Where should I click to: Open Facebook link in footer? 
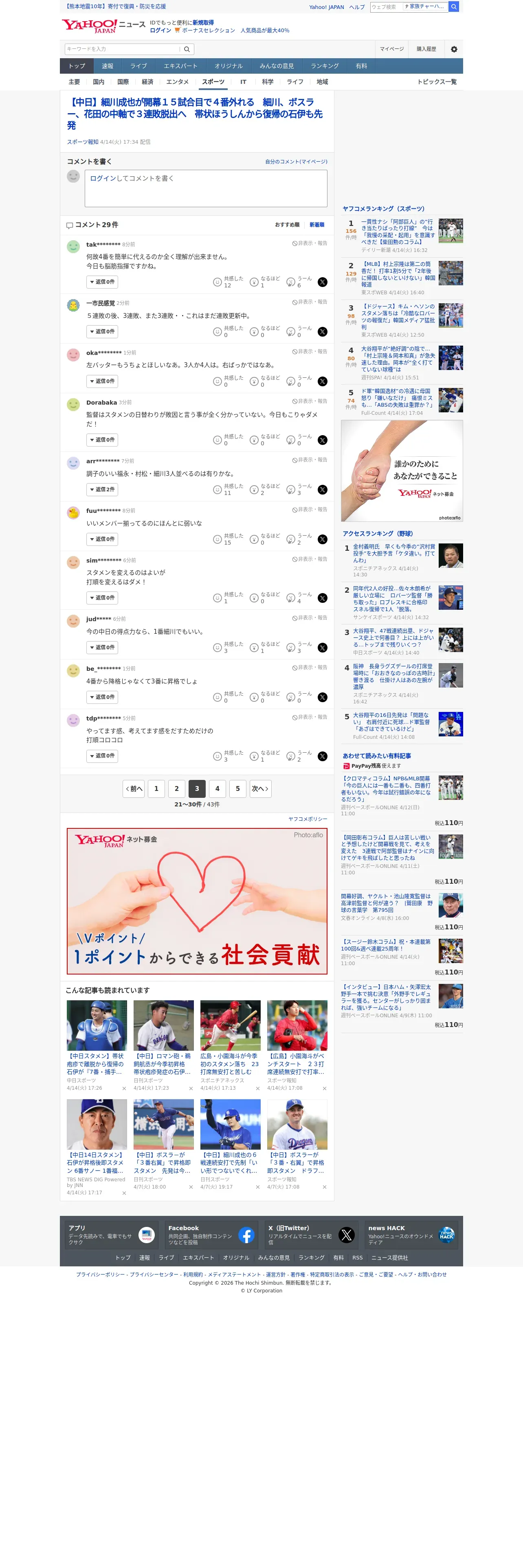coord(211,1235)
